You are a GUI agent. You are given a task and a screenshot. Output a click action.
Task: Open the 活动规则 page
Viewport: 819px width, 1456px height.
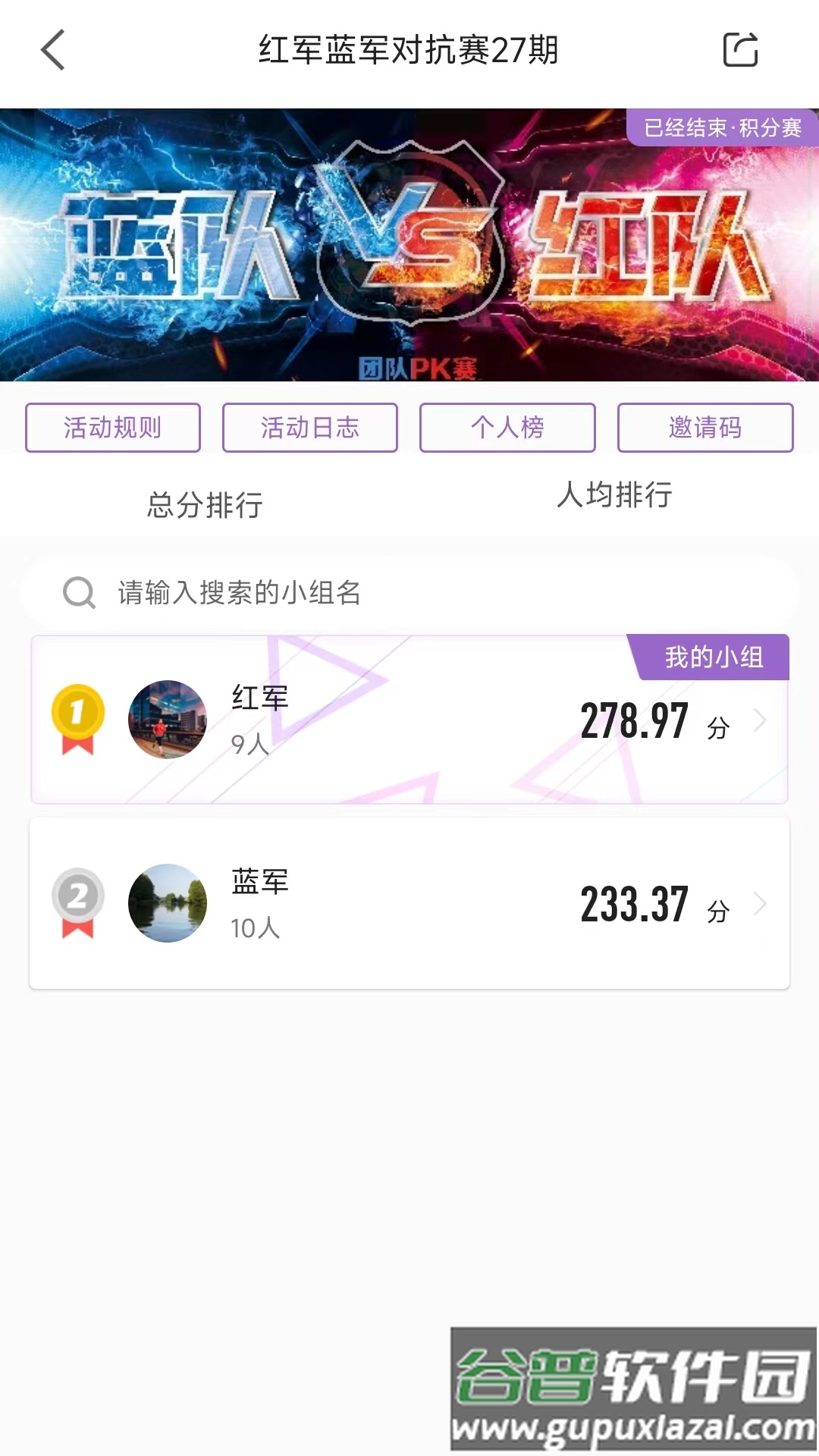[112, 427]
